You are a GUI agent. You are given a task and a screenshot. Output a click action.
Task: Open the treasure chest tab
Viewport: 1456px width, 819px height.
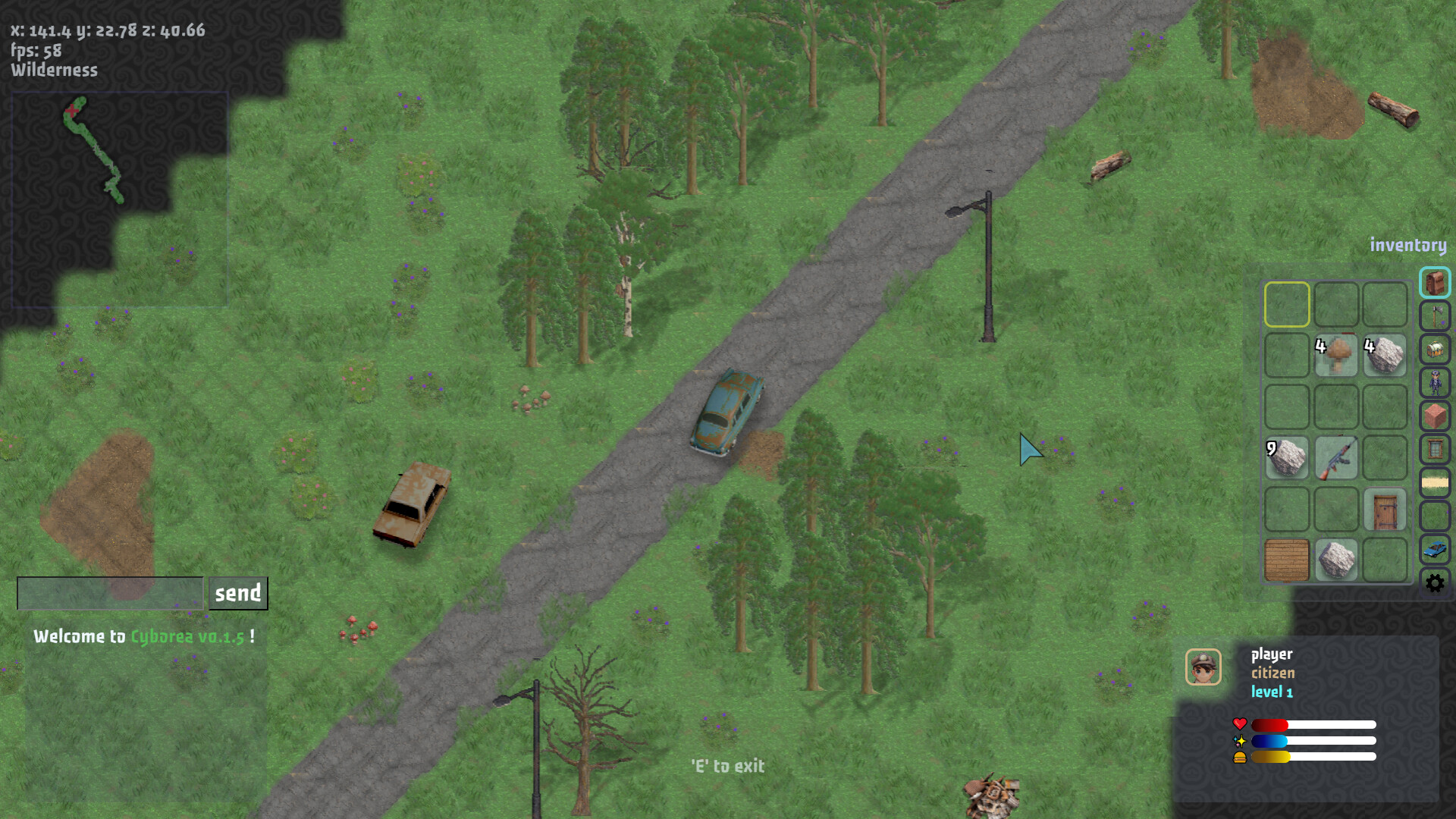[1434, 350]
